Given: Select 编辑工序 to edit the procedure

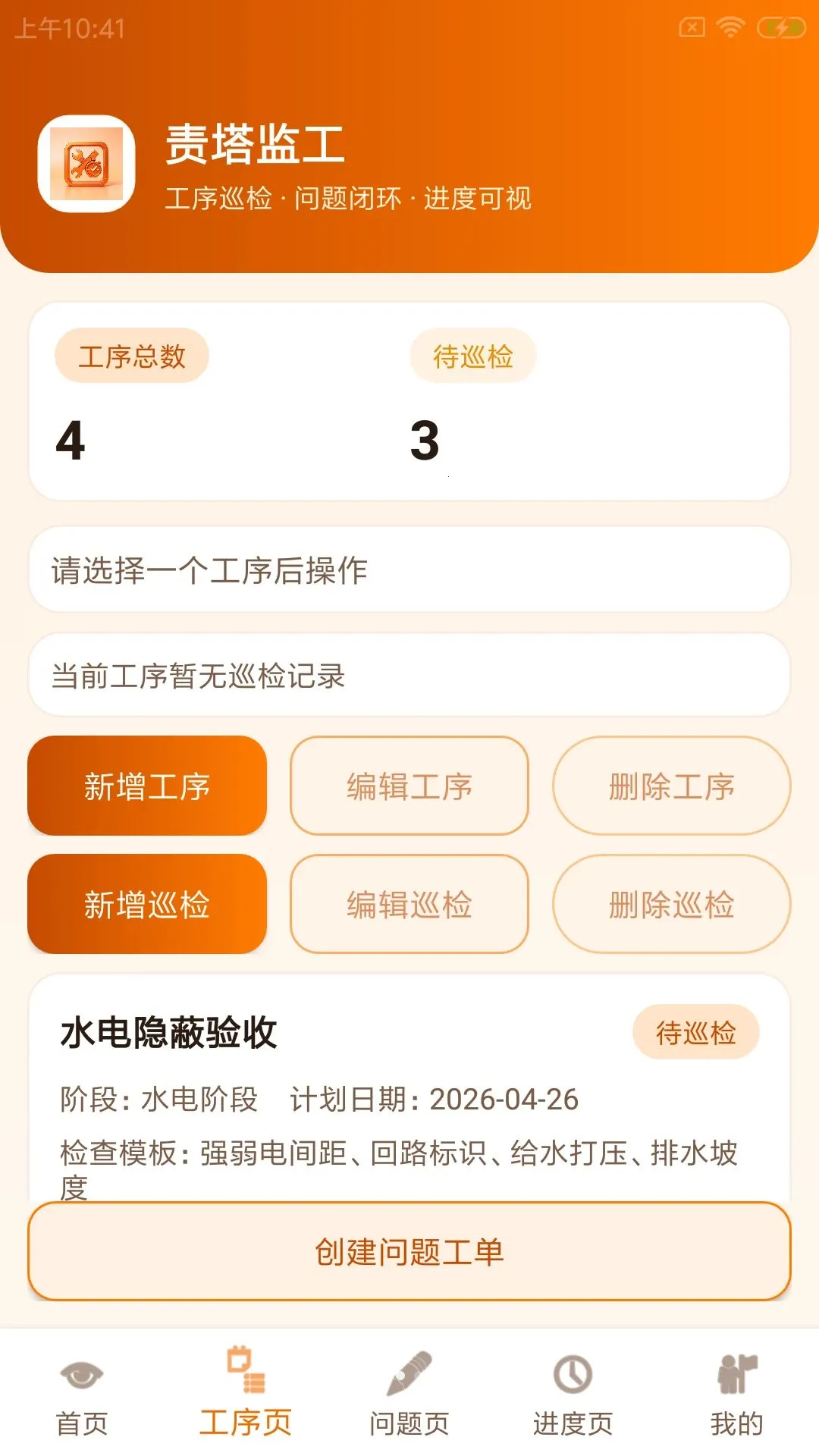Looking at the screenshot, I should (409, 786).
